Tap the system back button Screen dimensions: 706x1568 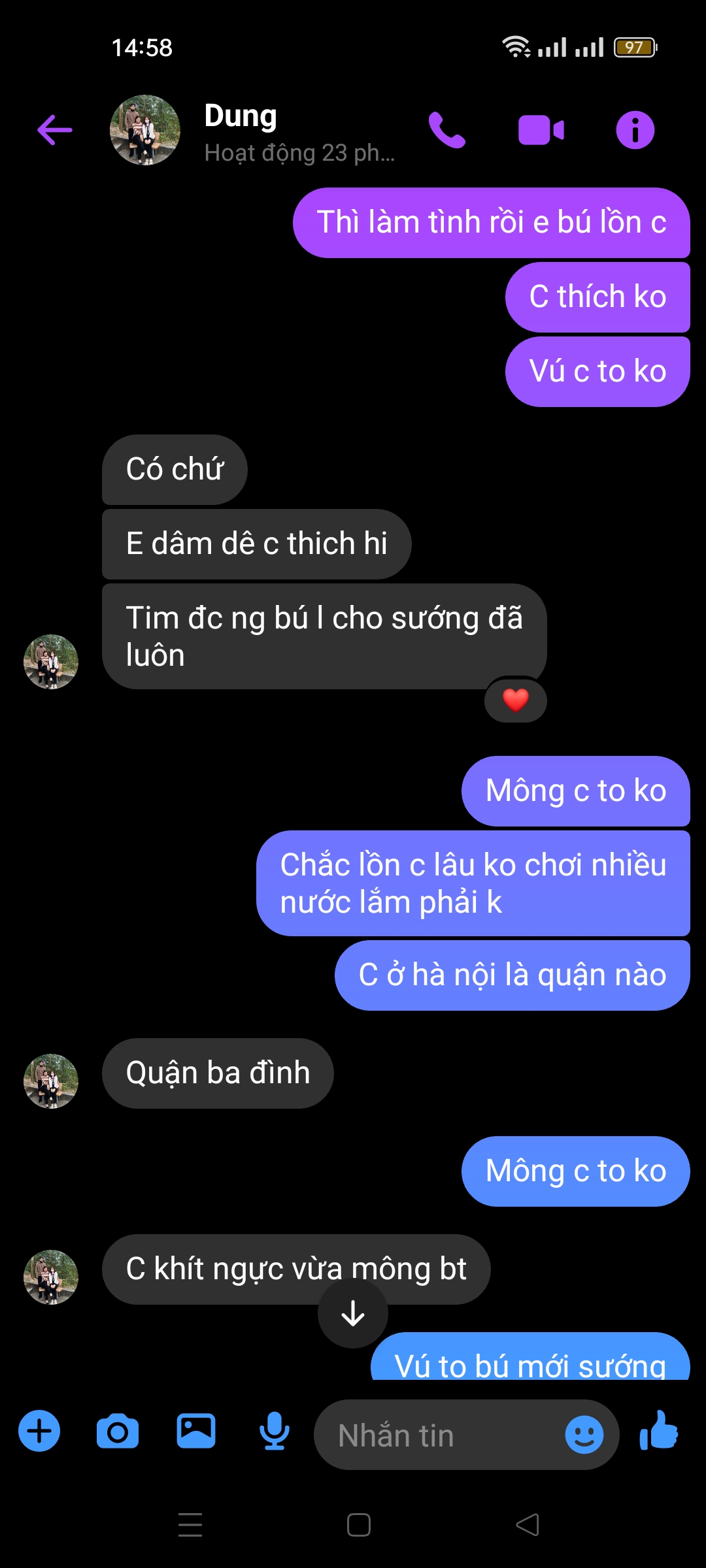tap(527, 1525)
